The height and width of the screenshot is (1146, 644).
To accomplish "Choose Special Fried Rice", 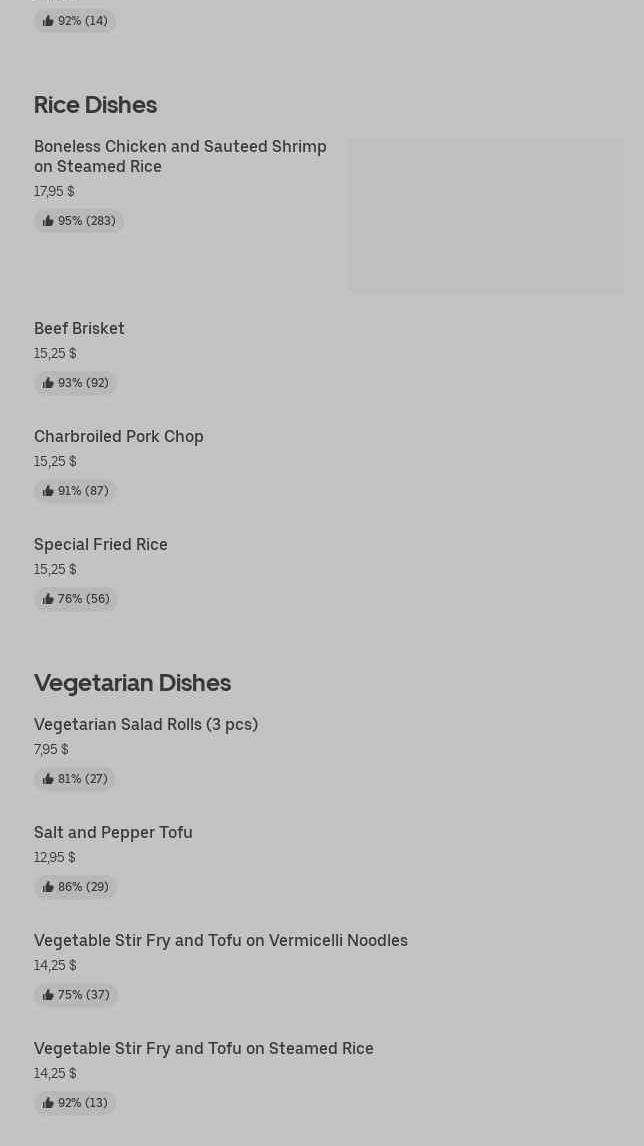I will 101,545.
